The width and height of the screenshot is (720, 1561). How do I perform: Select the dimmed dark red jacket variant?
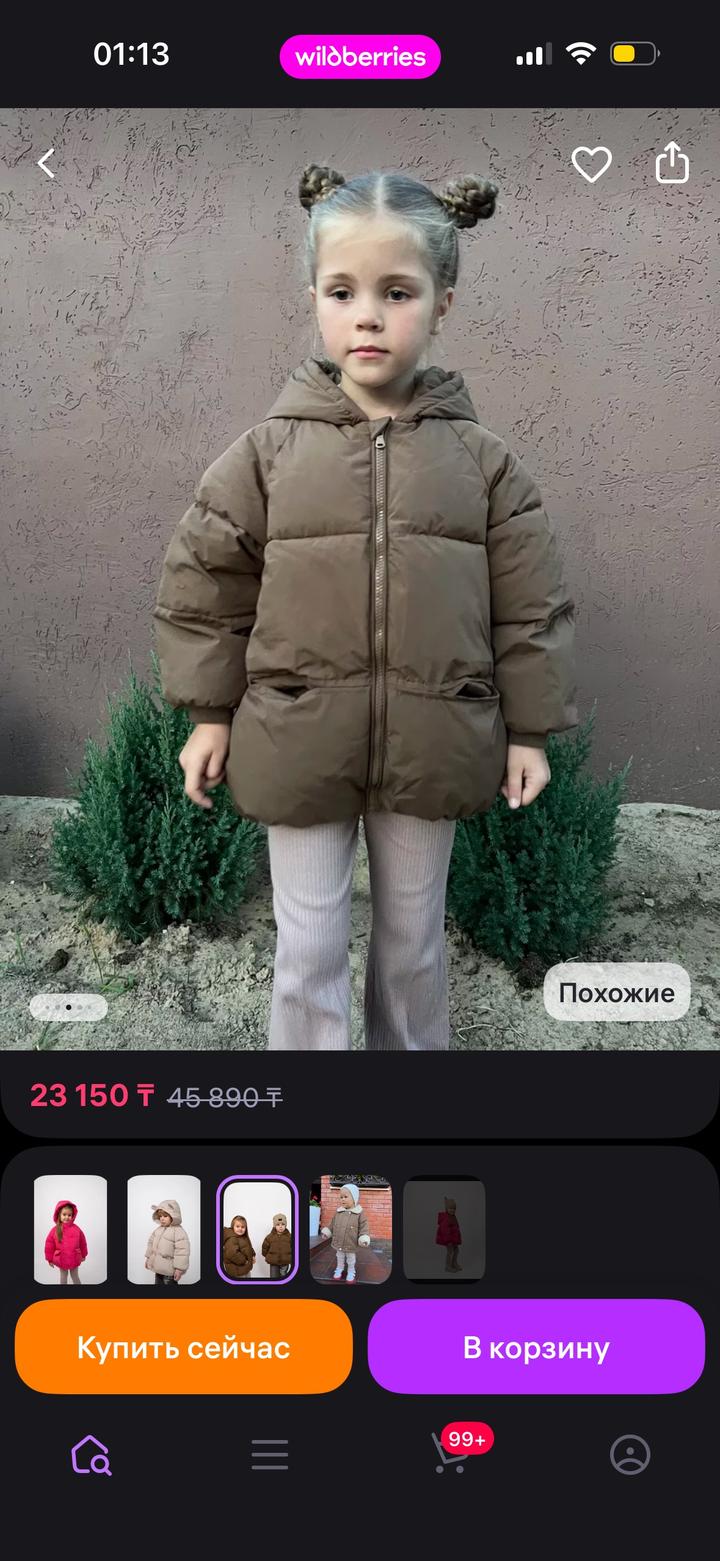pos(444,1229)
